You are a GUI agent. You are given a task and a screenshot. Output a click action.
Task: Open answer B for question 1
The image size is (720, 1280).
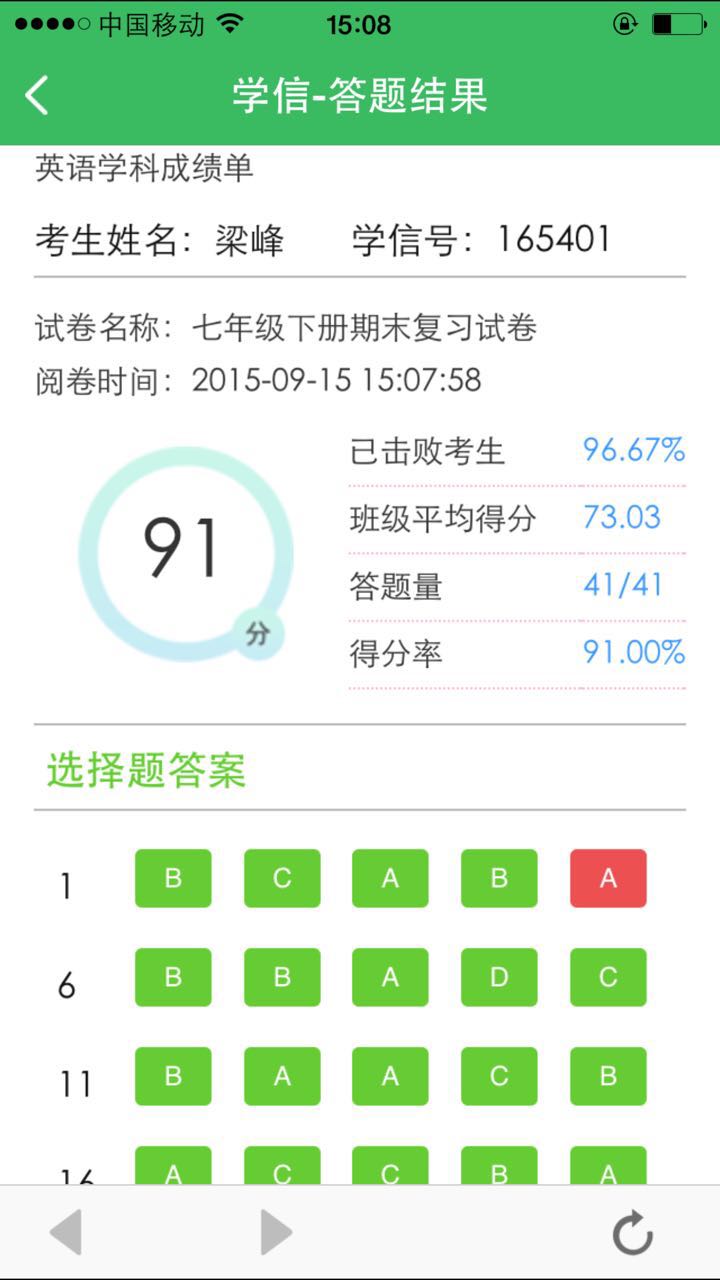173,878
